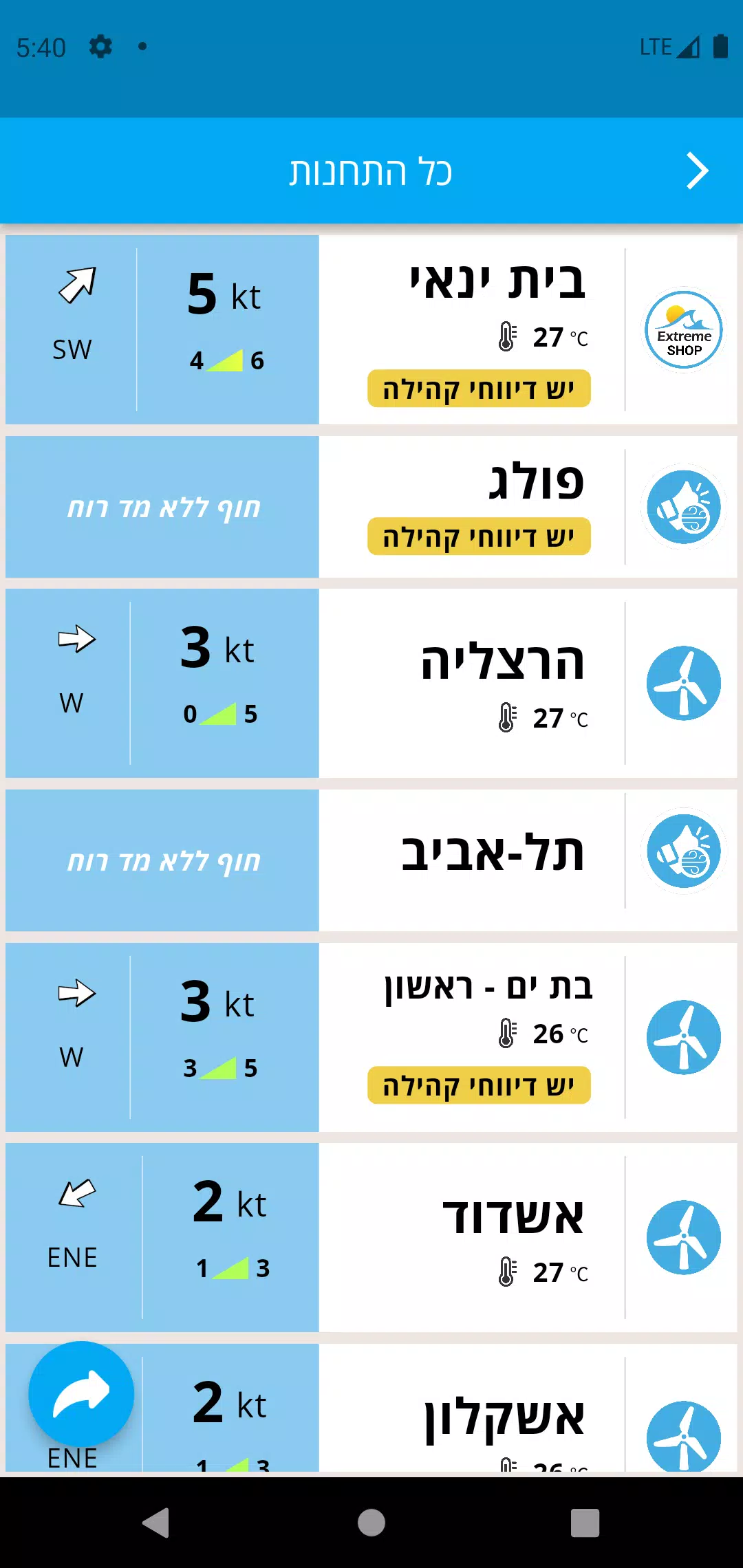Go to the home screen
The image size is (743, 1568).
click(x=371, y=1523)
